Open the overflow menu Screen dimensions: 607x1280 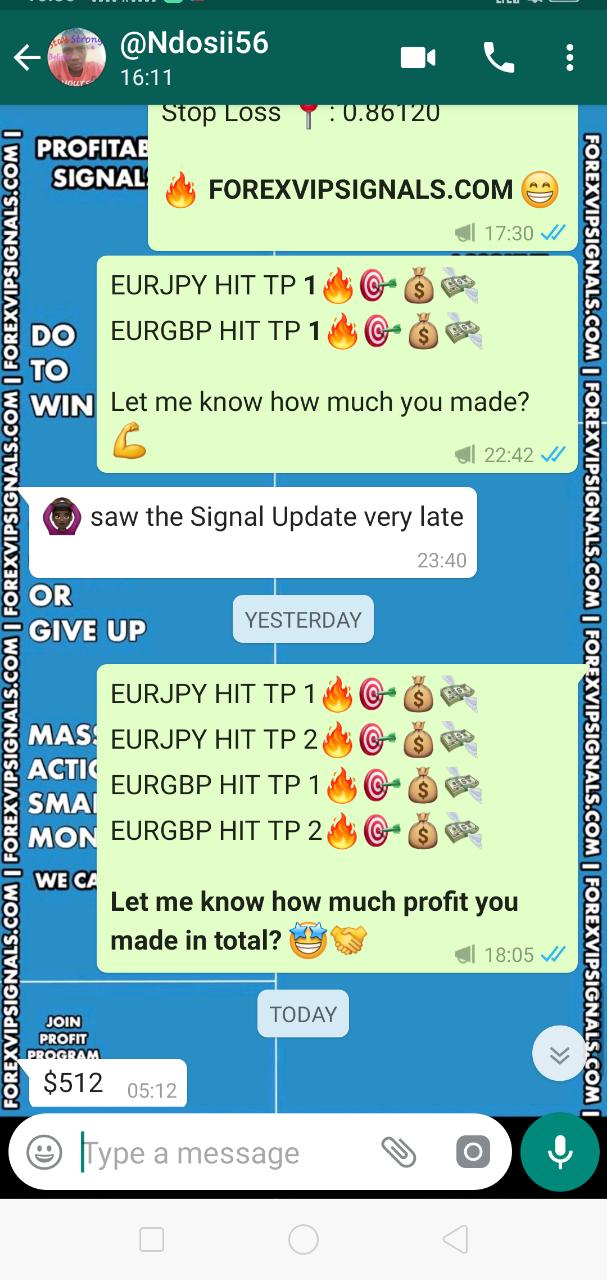[x=569, y=58]
